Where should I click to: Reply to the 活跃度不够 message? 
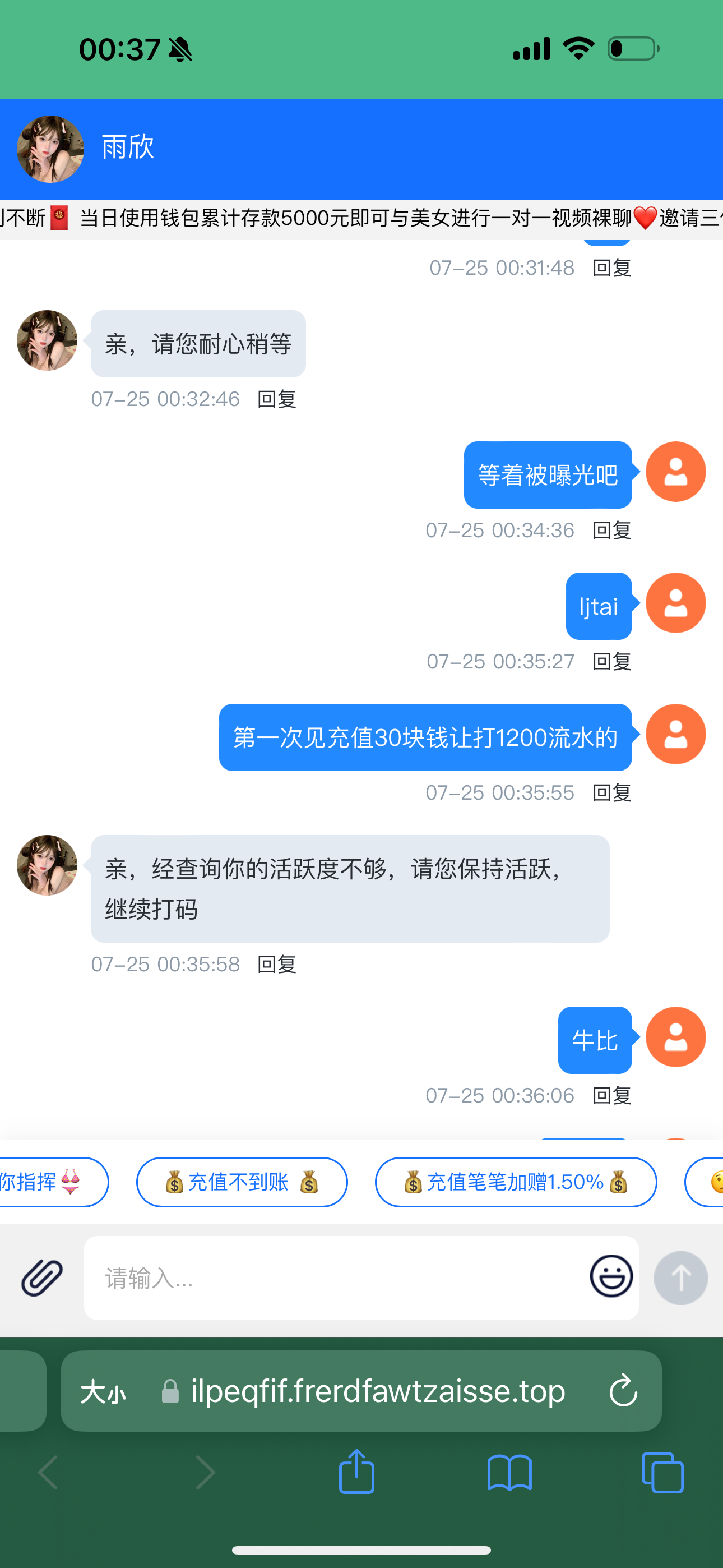click(277, 964)
